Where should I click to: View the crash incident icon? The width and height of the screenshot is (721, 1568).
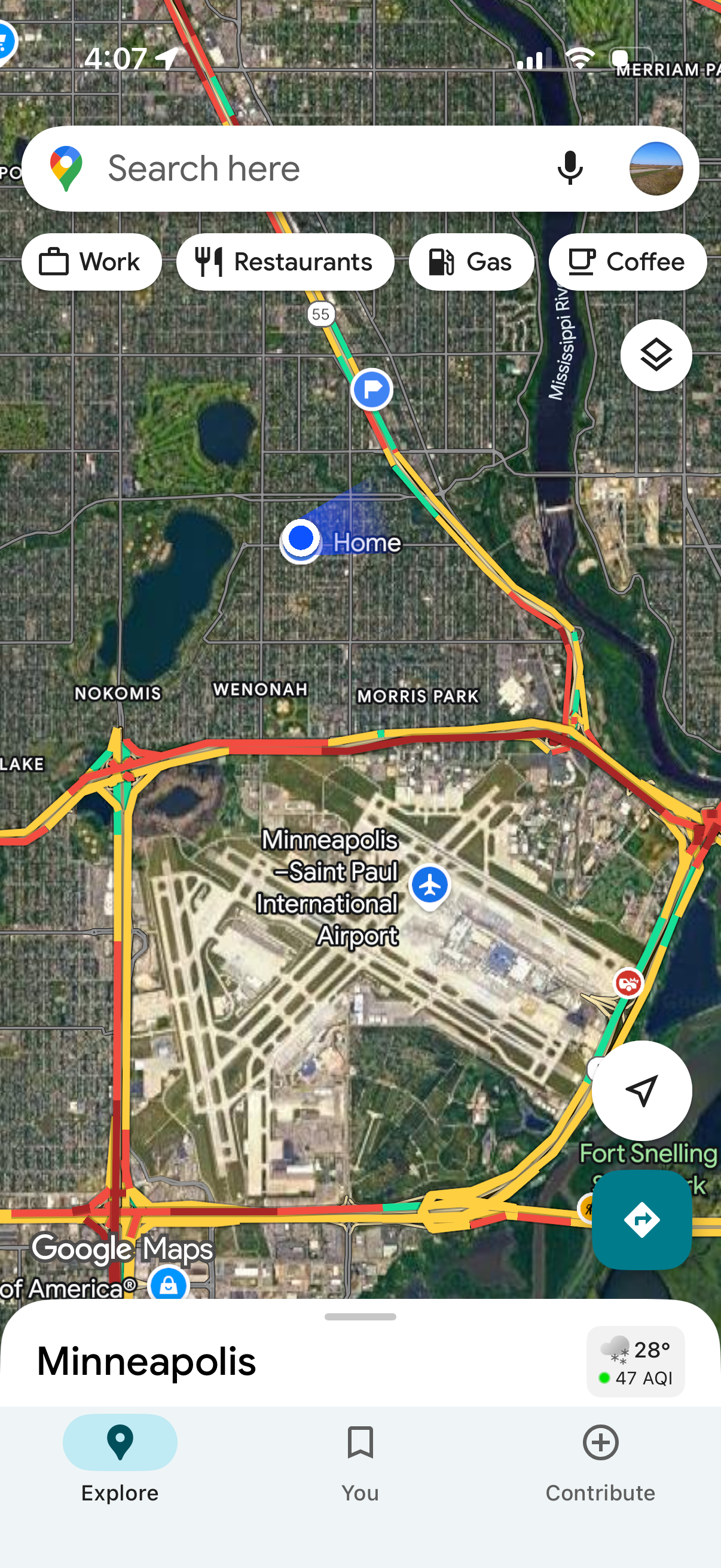click(628, 982)
